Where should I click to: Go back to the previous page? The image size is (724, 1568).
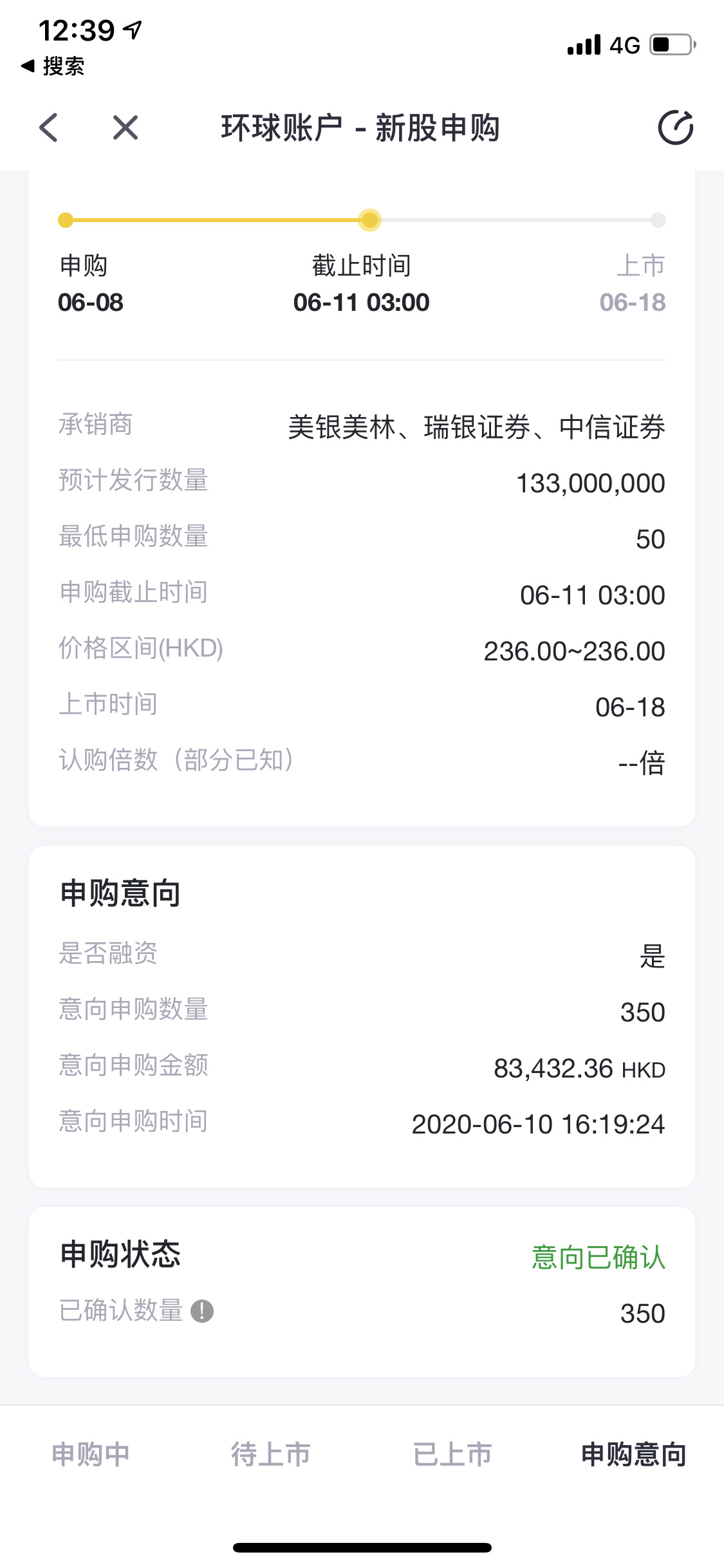point(49,127)
